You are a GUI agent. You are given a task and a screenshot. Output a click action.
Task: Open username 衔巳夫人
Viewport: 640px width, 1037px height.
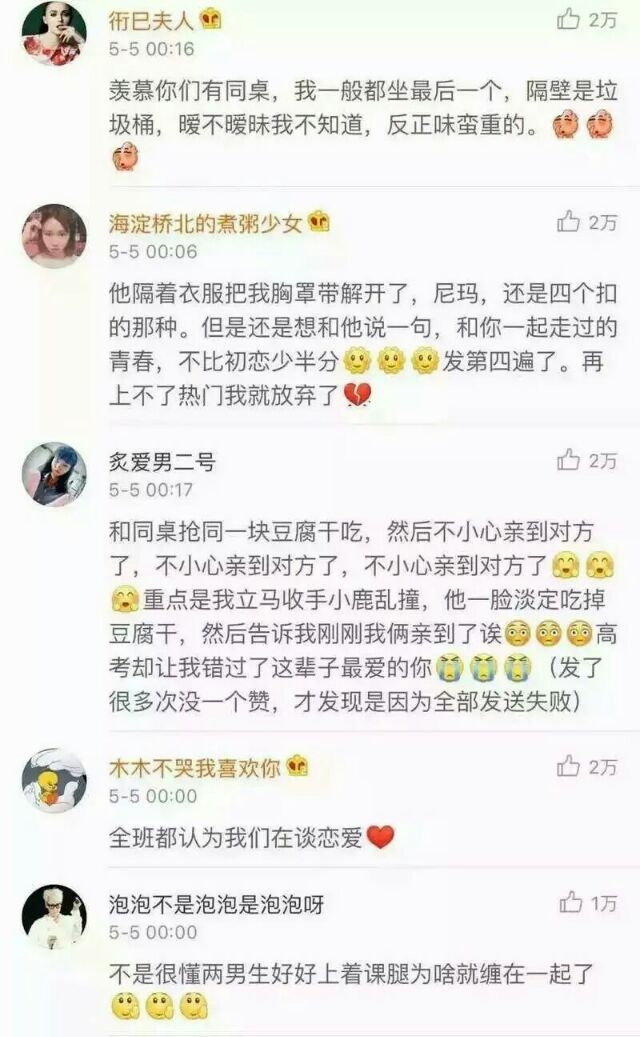[x=151, y=21]
